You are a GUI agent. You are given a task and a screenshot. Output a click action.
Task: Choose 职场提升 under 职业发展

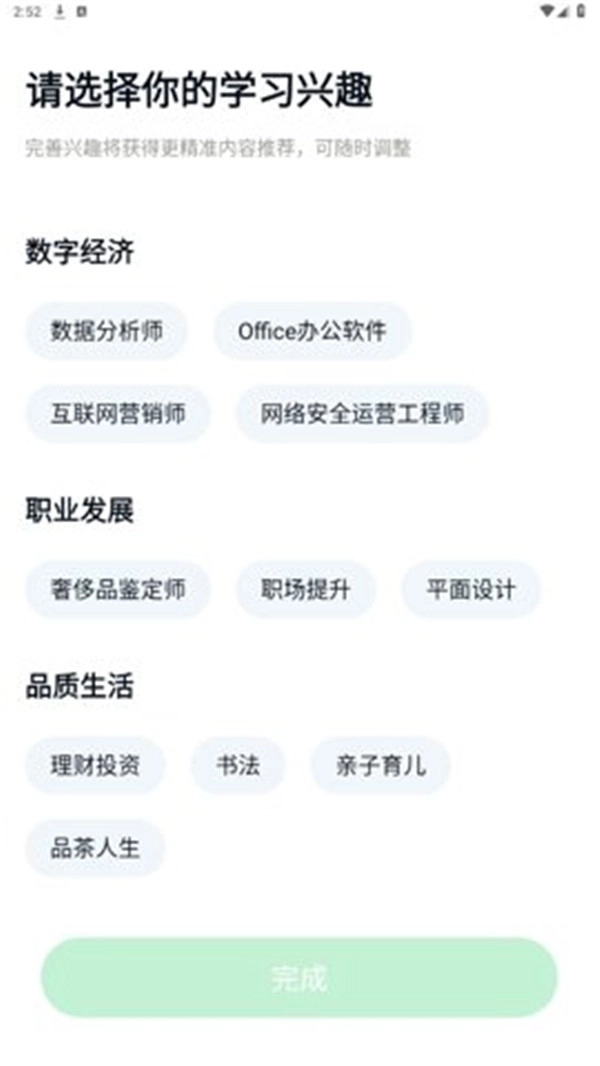[x=305, y=589]
